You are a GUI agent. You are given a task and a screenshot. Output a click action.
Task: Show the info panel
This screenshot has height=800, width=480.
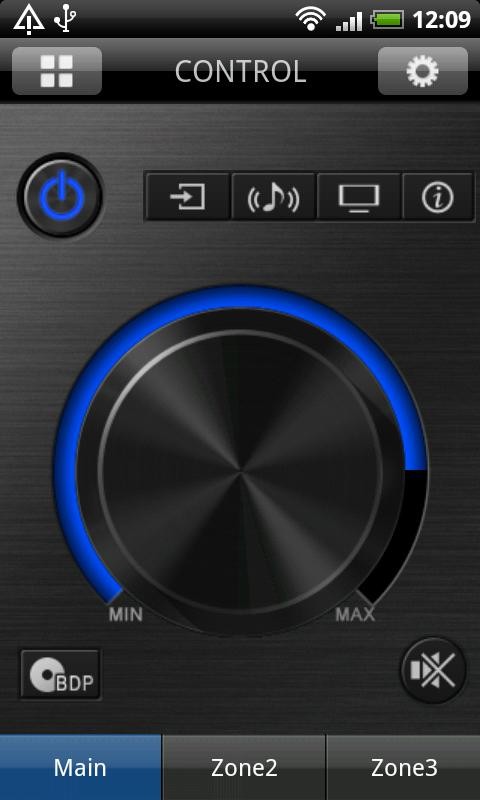(x=438, y=197)
